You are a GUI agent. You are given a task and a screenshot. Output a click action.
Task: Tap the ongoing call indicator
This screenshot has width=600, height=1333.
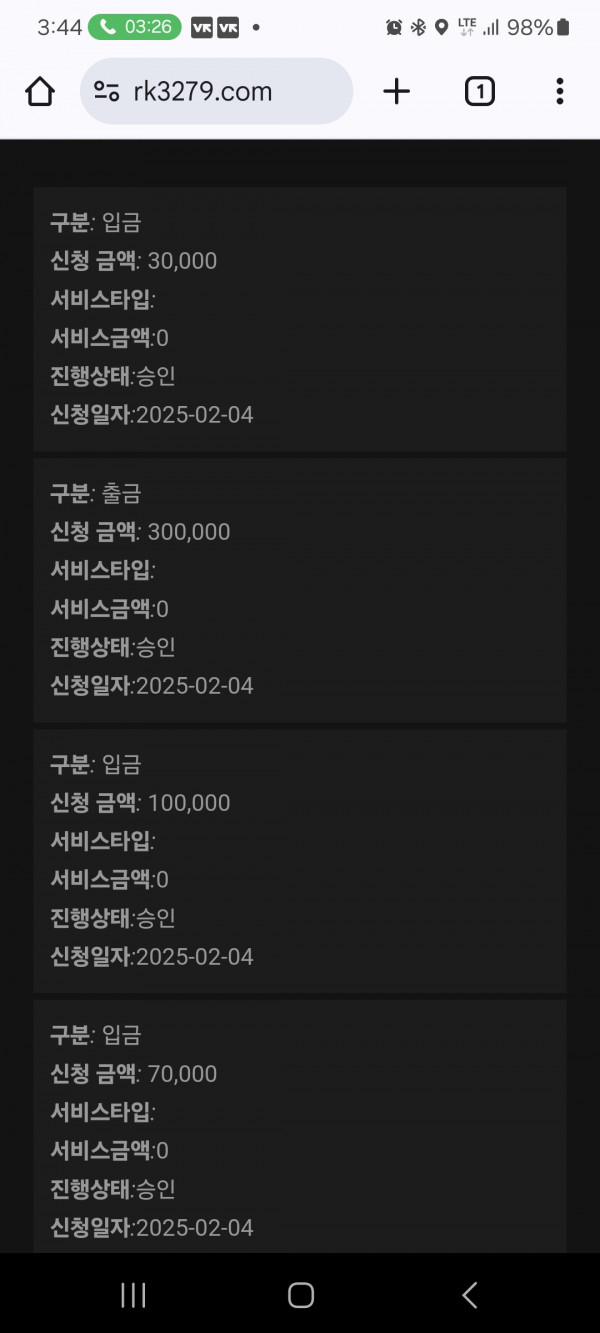click(x=135, y=27)
